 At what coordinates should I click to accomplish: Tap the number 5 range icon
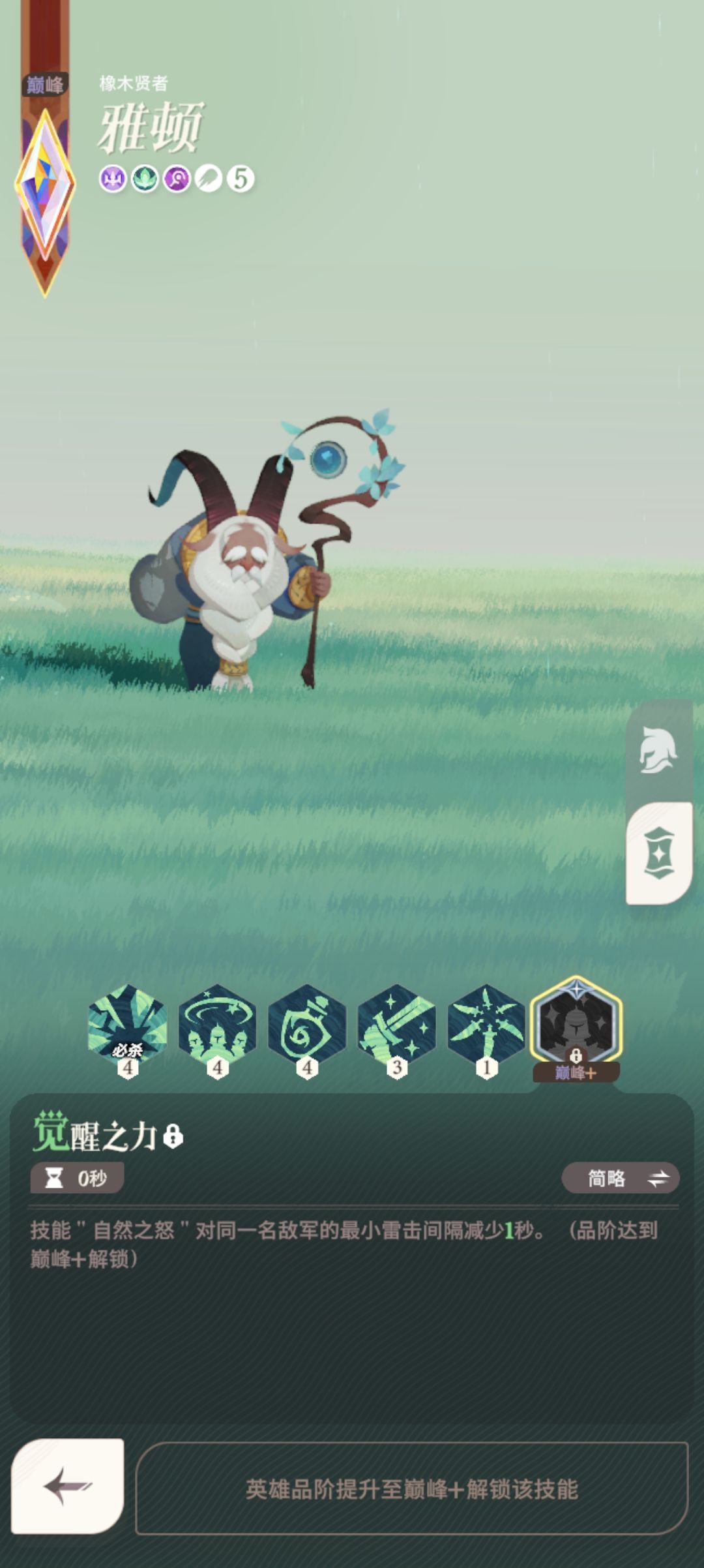241,178
